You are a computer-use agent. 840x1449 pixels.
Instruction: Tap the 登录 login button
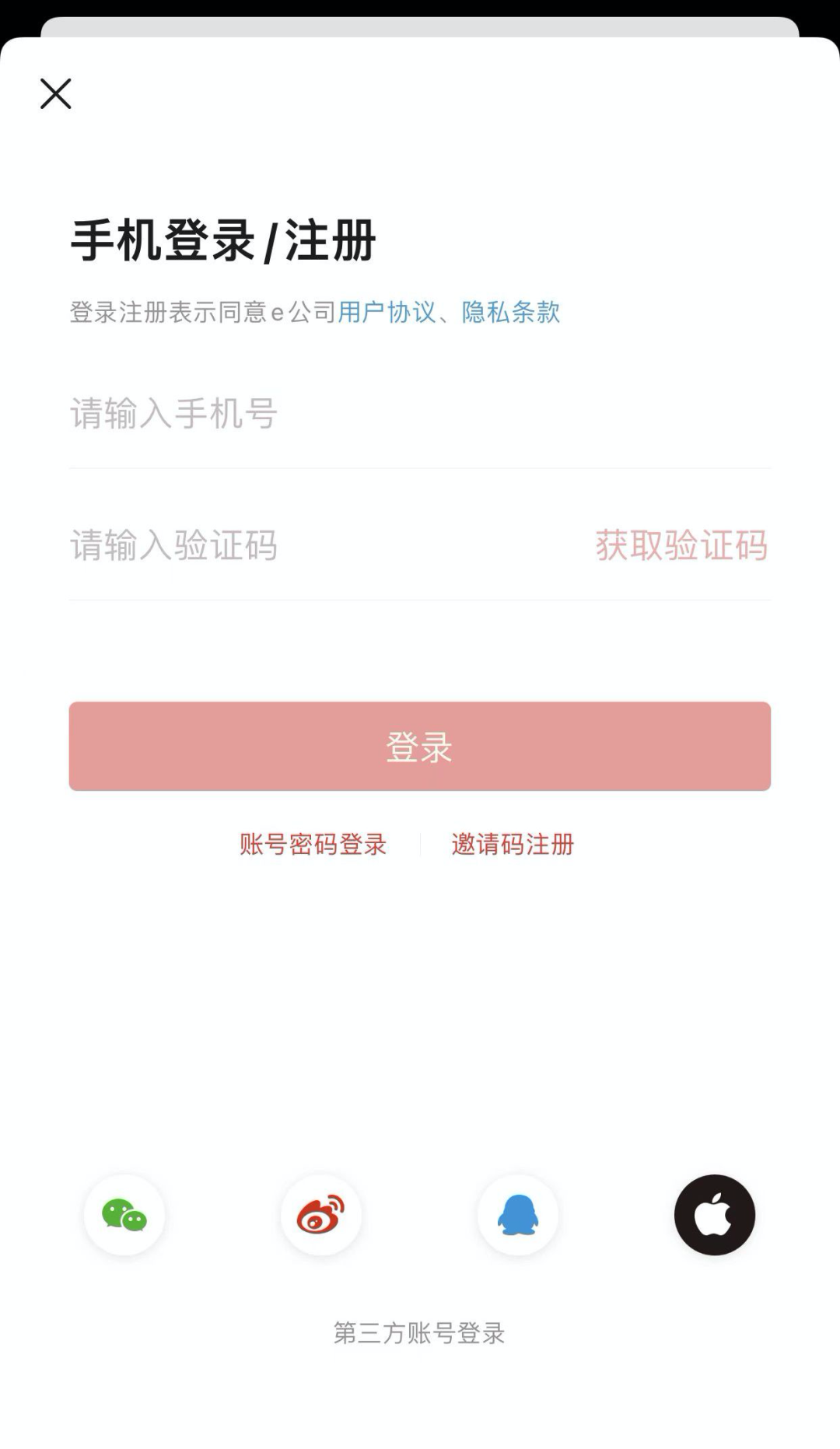point(420,747)
